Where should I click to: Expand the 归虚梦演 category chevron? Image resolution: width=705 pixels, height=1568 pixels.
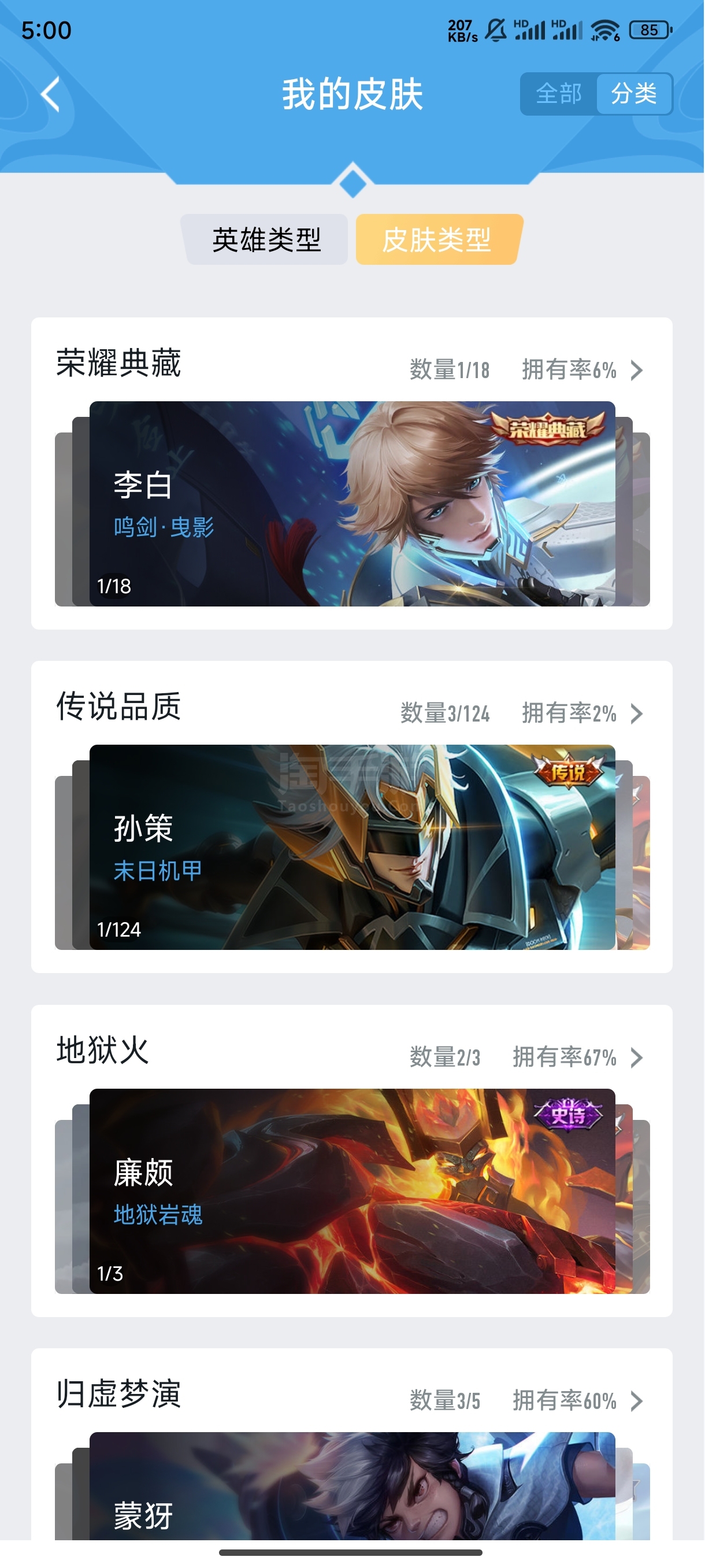(x=636, y=1400)
